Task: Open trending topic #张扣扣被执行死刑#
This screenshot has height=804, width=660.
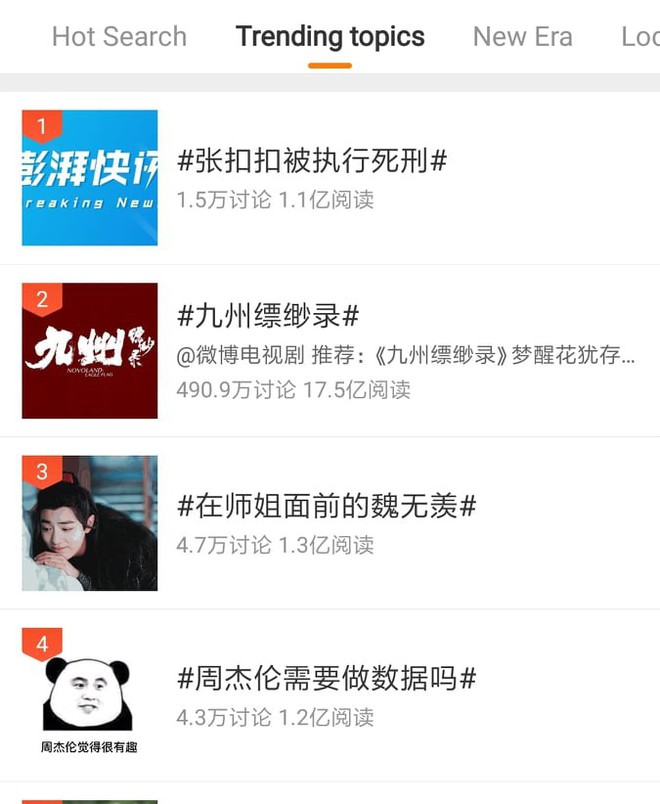Action: pos(312,160)
